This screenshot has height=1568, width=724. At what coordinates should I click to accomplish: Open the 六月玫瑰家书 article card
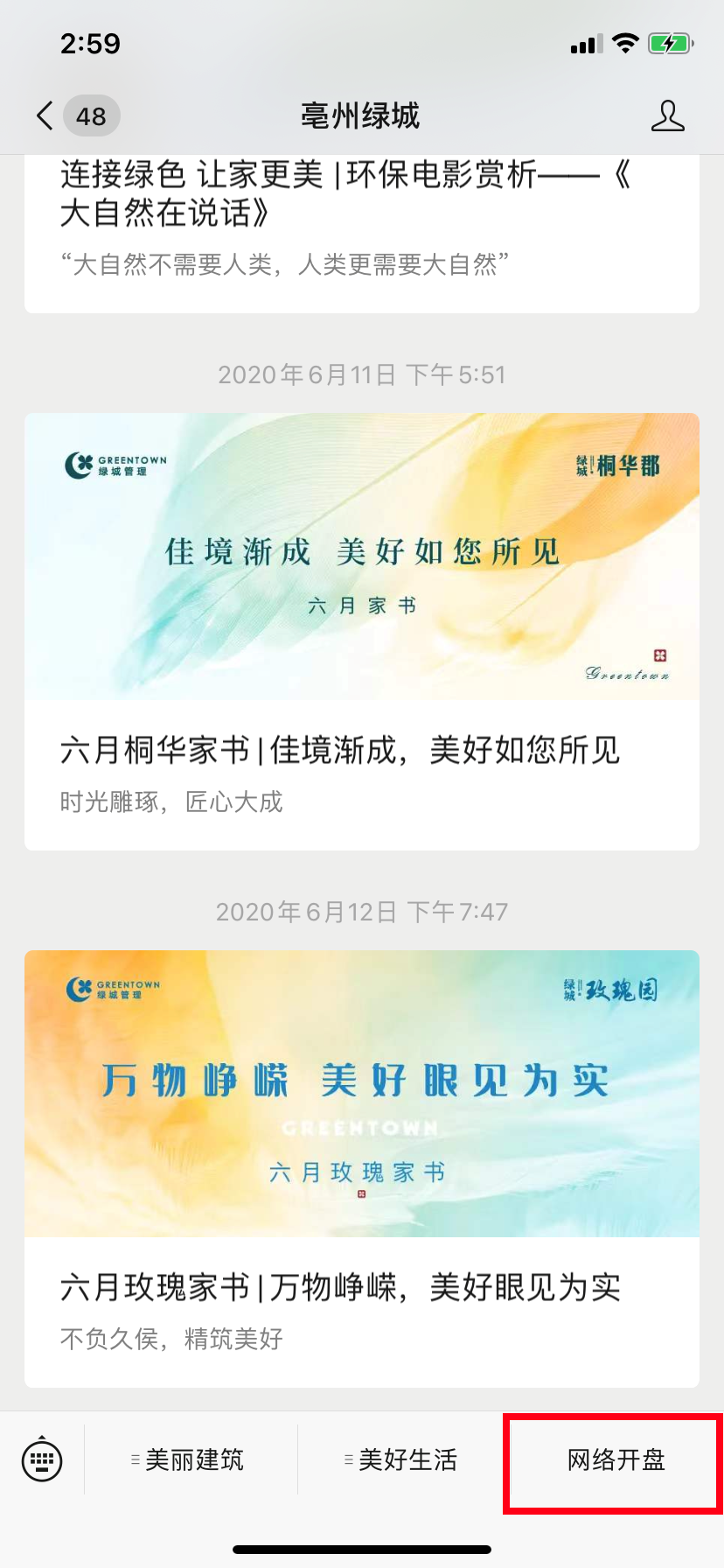[x=361, y=1168]
